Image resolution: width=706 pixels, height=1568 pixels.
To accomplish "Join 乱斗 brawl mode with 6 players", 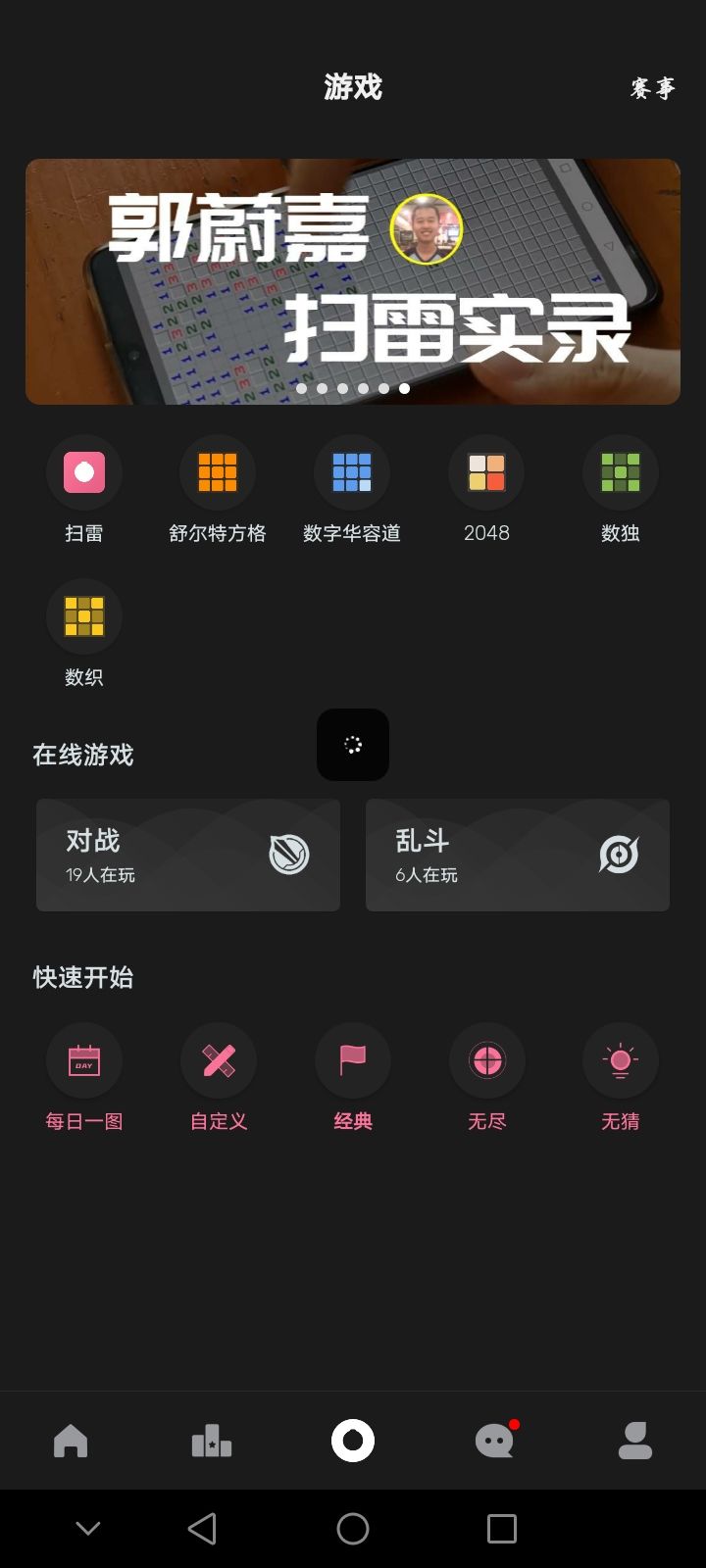I will point(517,855).
